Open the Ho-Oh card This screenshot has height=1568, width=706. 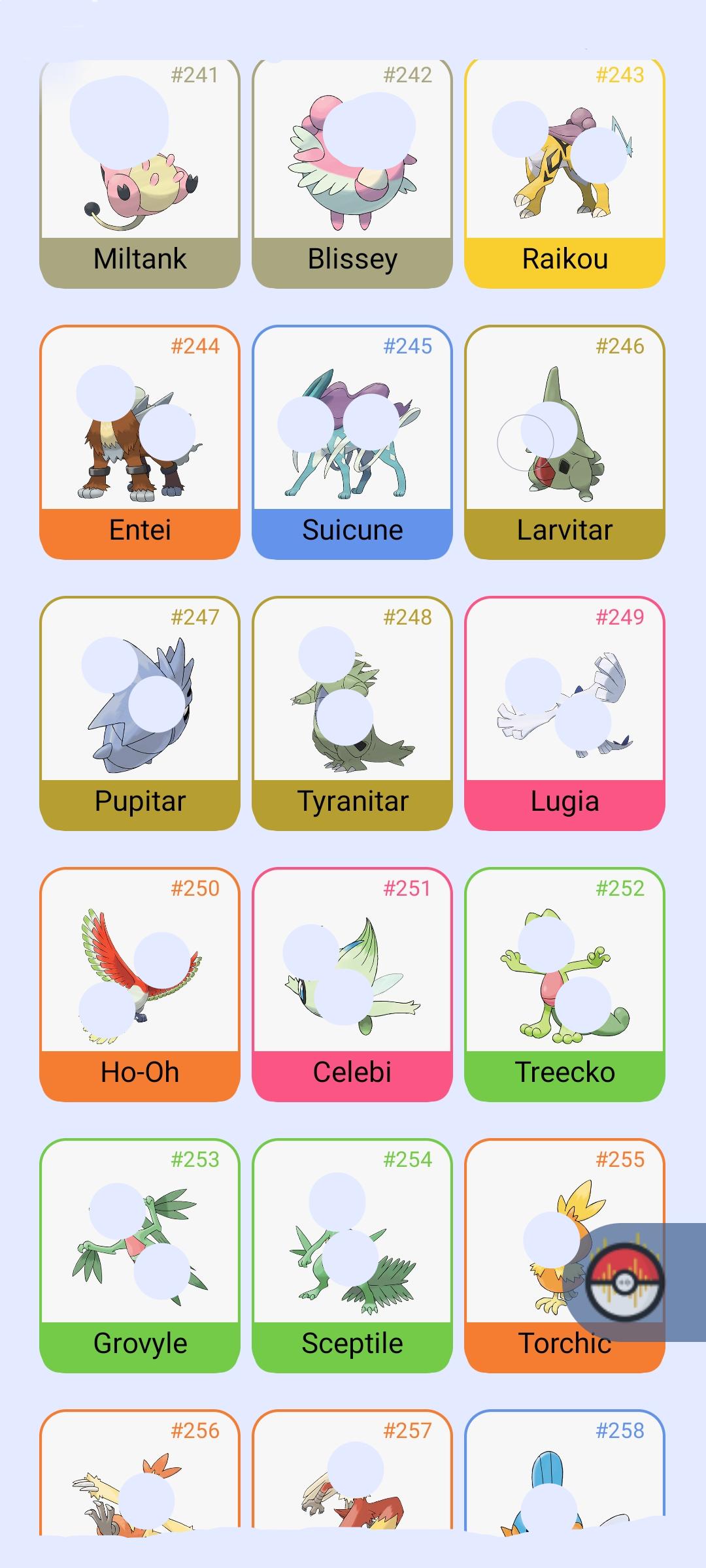click(x=140, y=985)
